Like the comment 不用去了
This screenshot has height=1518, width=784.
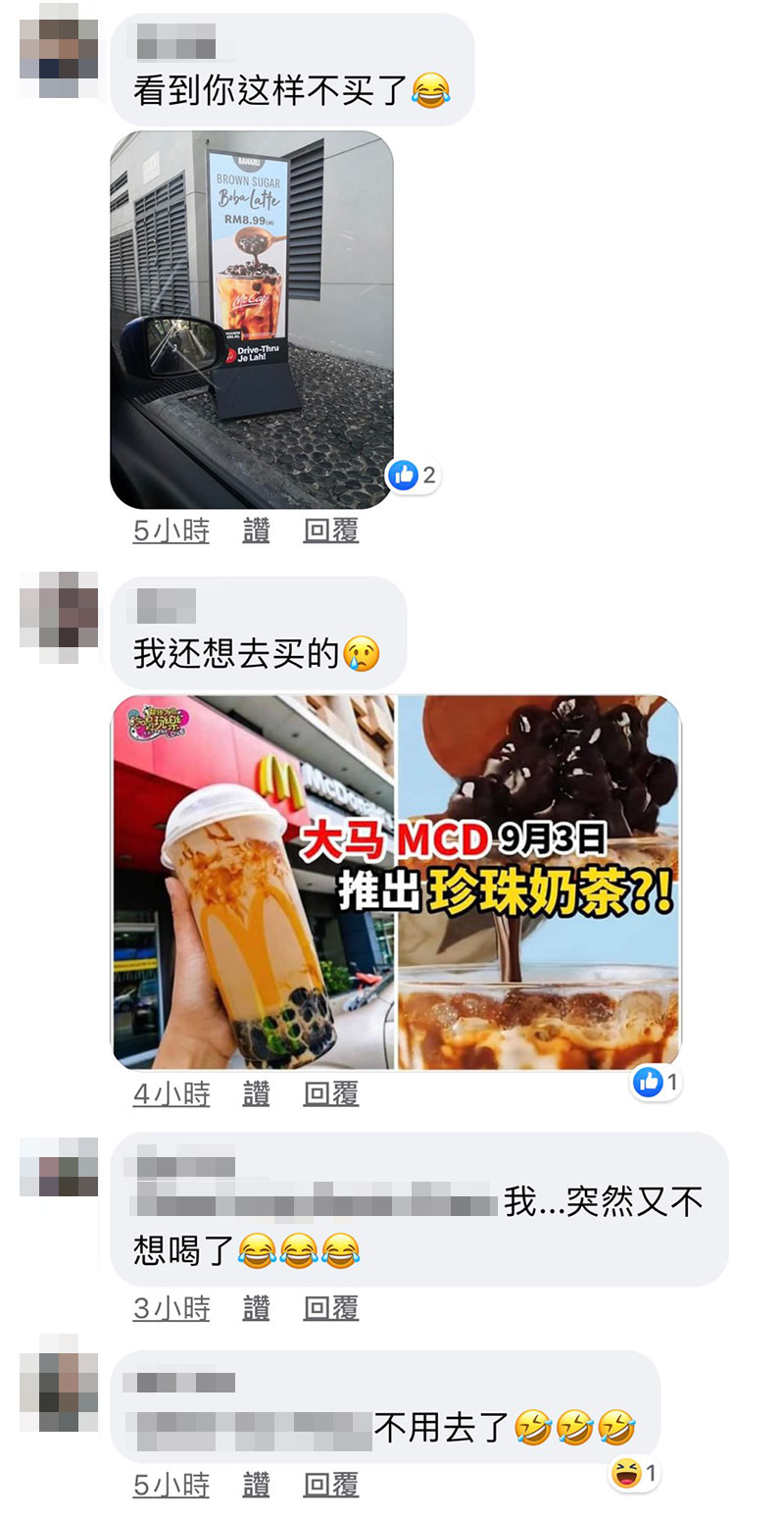(x=256, y=1485)
